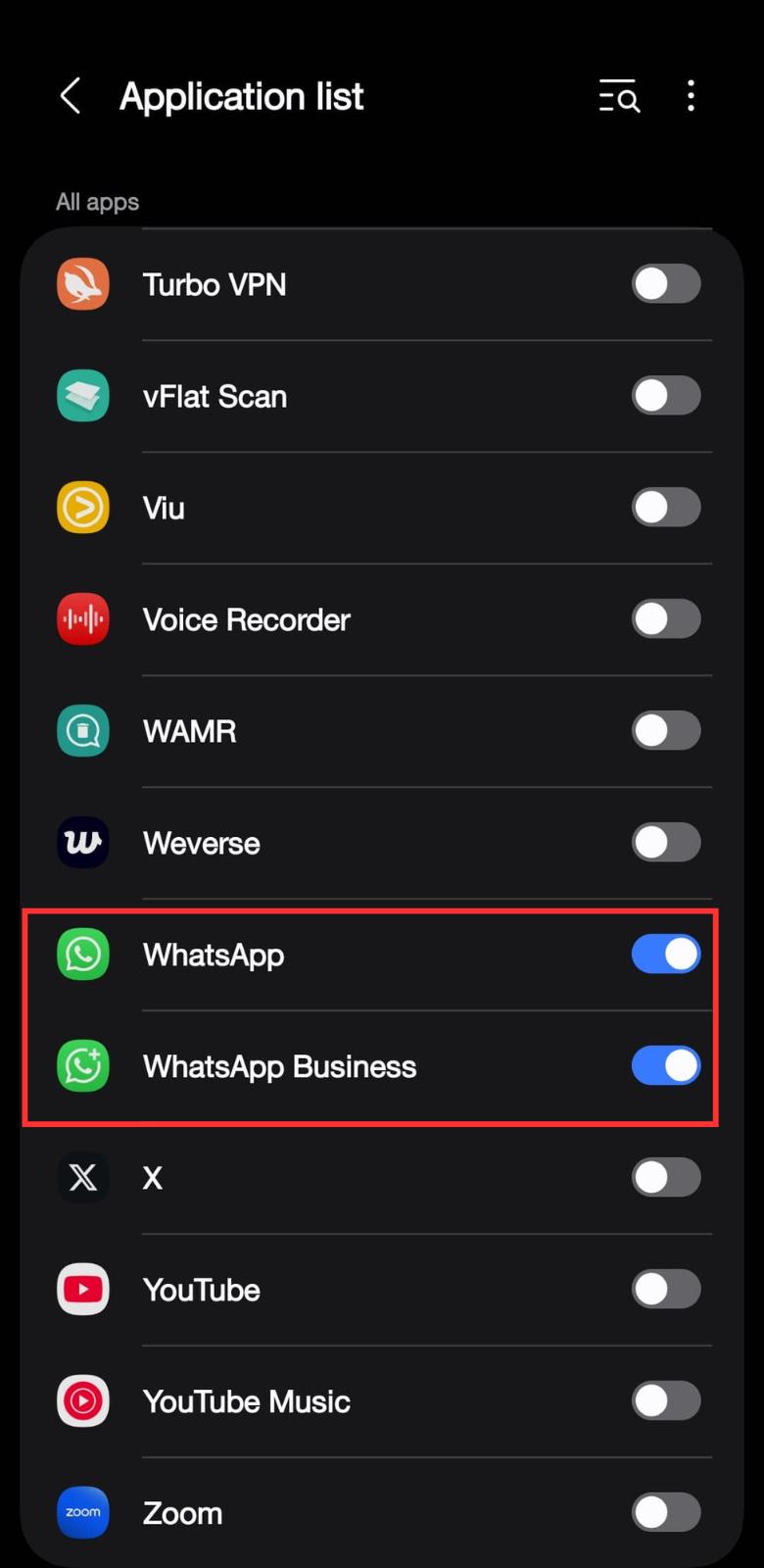Toggle the Viu switch on

666,508
